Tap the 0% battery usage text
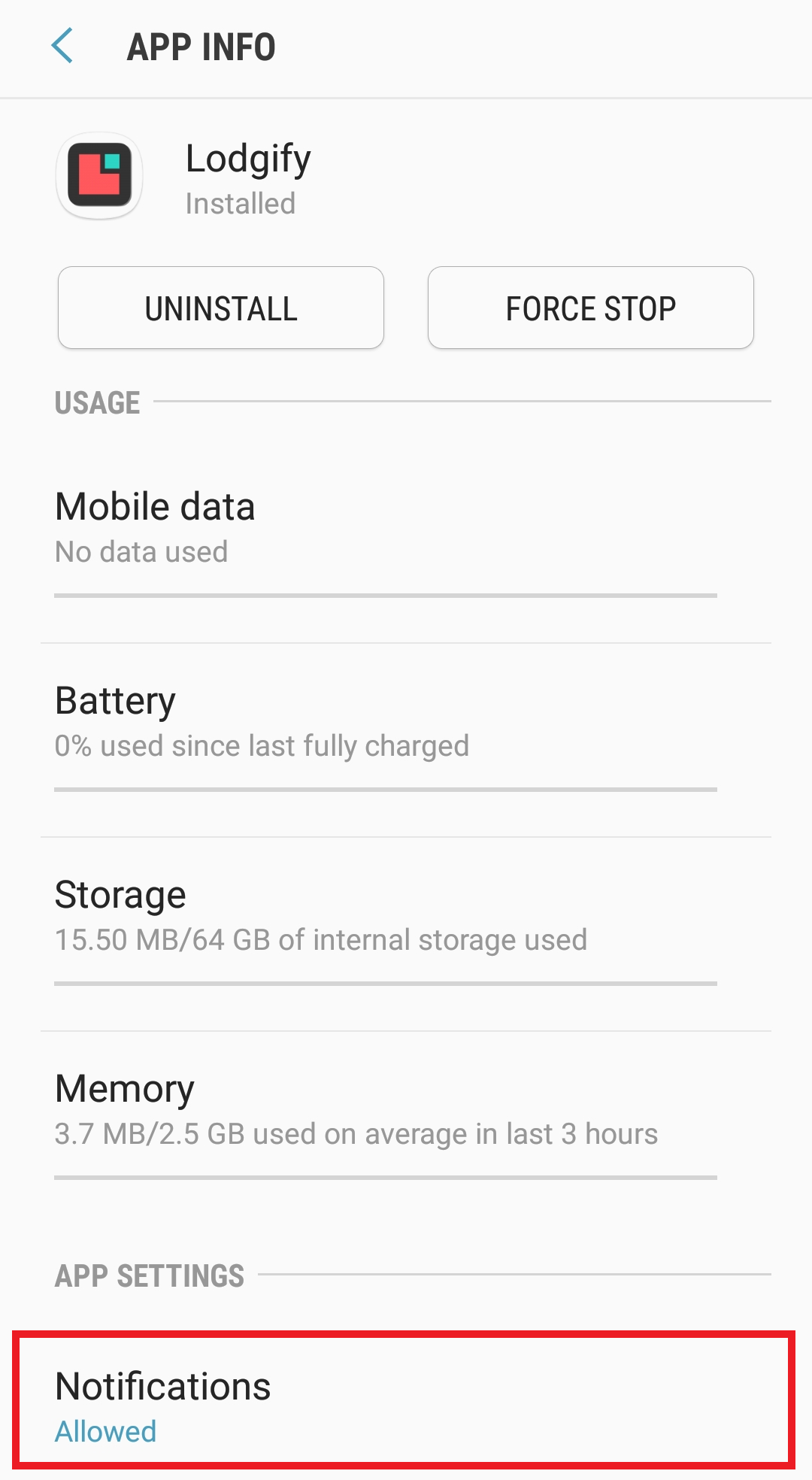 (x=262, y=745)
